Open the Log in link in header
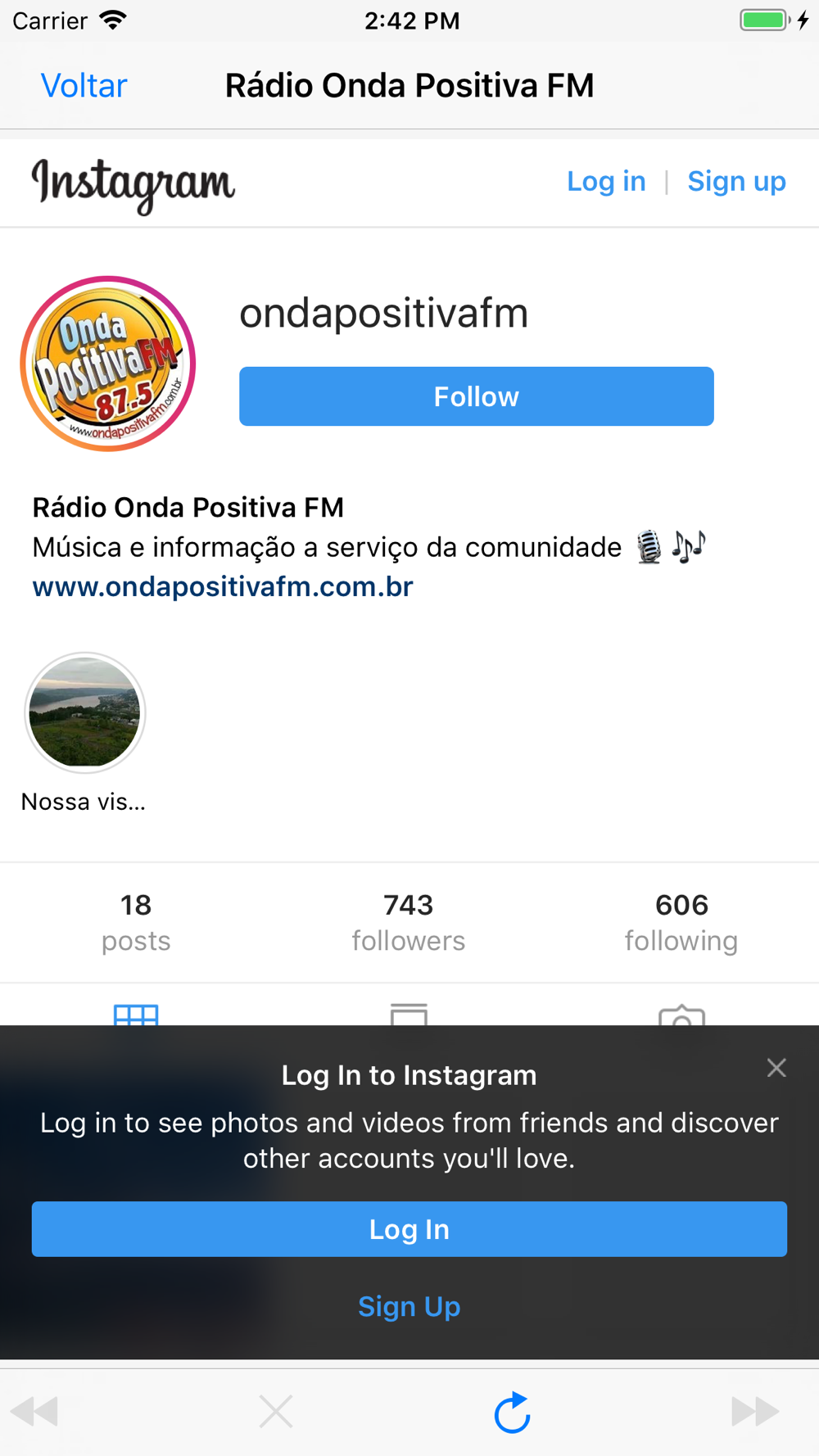 coord(606,181)
